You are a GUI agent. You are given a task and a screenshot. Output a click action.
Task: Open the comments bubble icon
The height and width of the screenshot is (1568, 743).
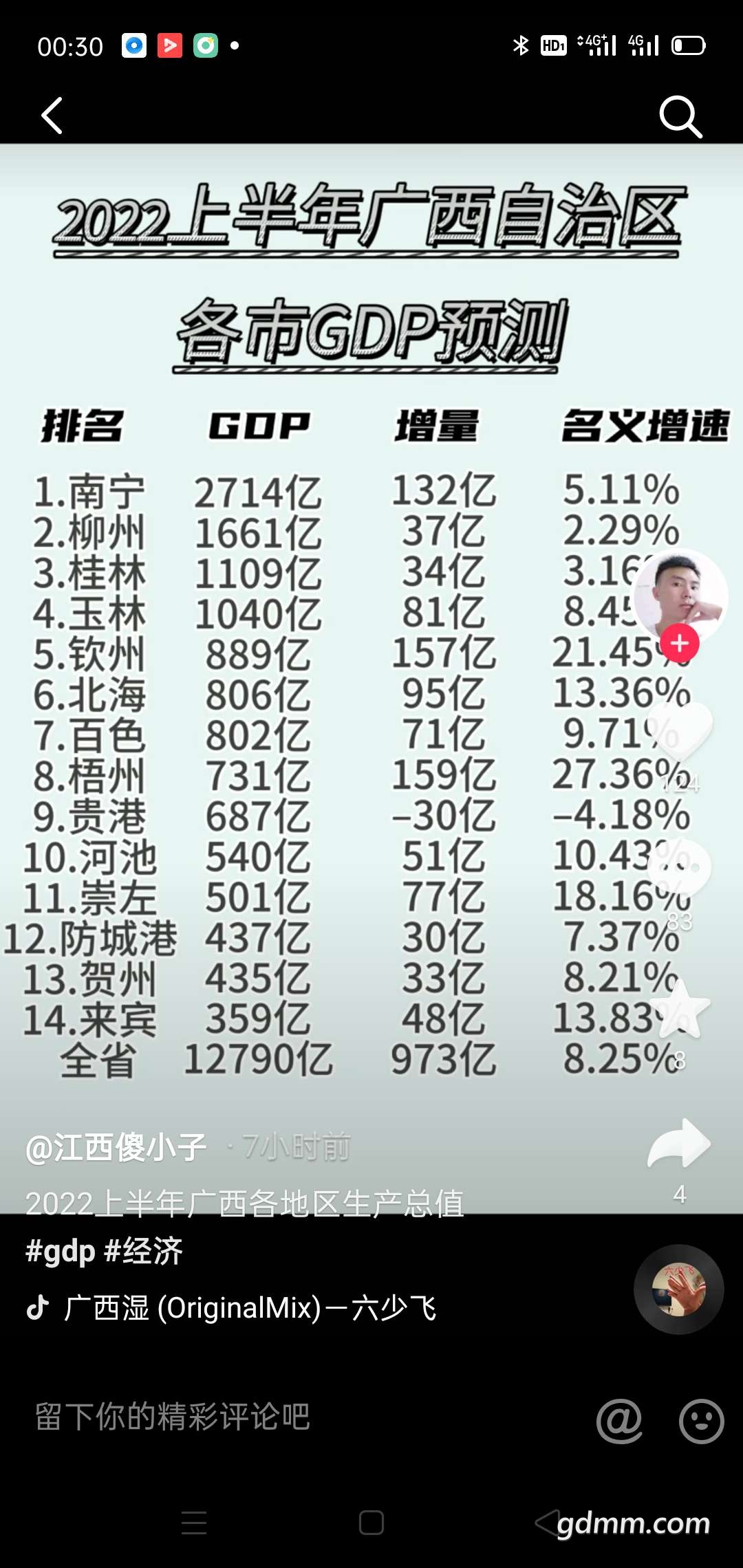[680, 869]
